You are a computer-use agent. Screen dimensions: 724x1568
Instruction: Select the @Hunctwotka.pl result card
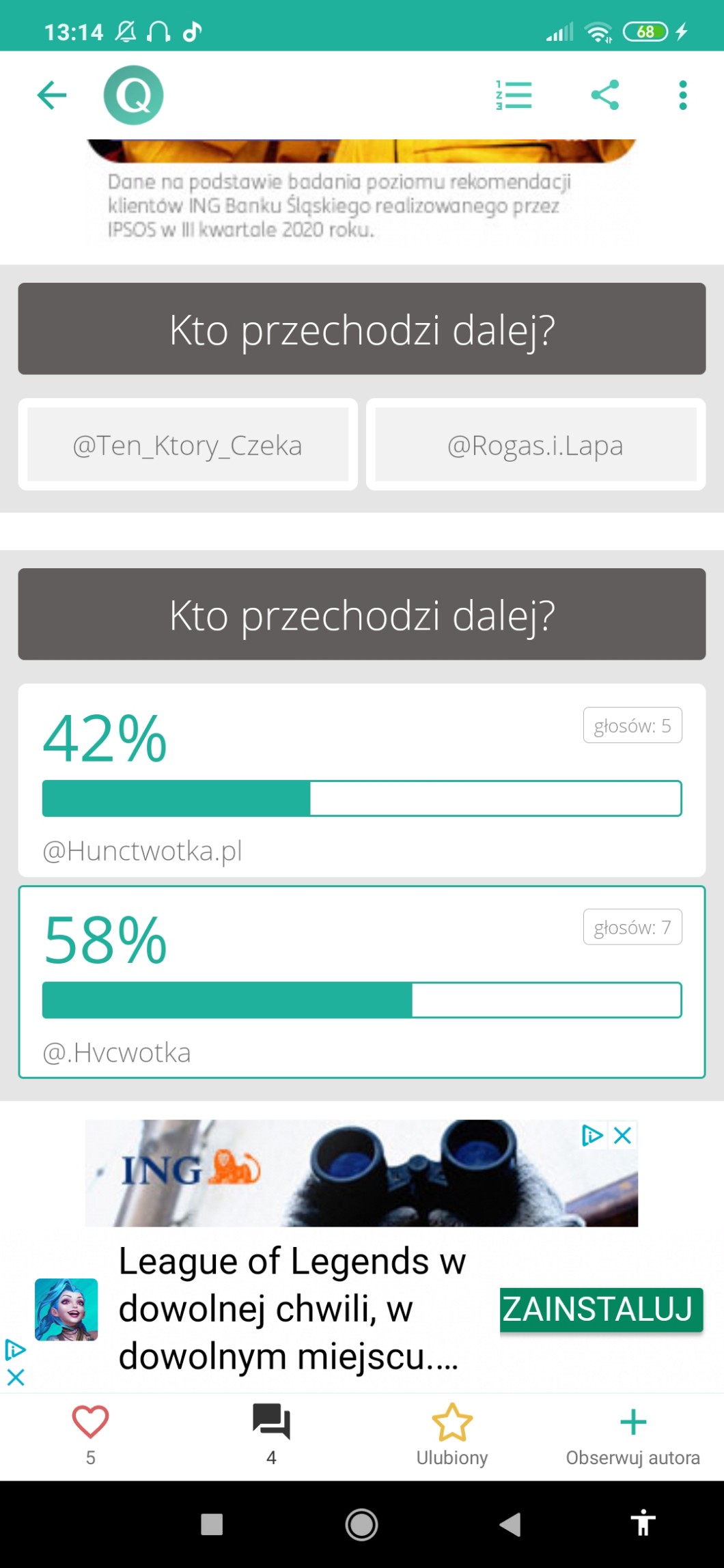tap(362, 780)
